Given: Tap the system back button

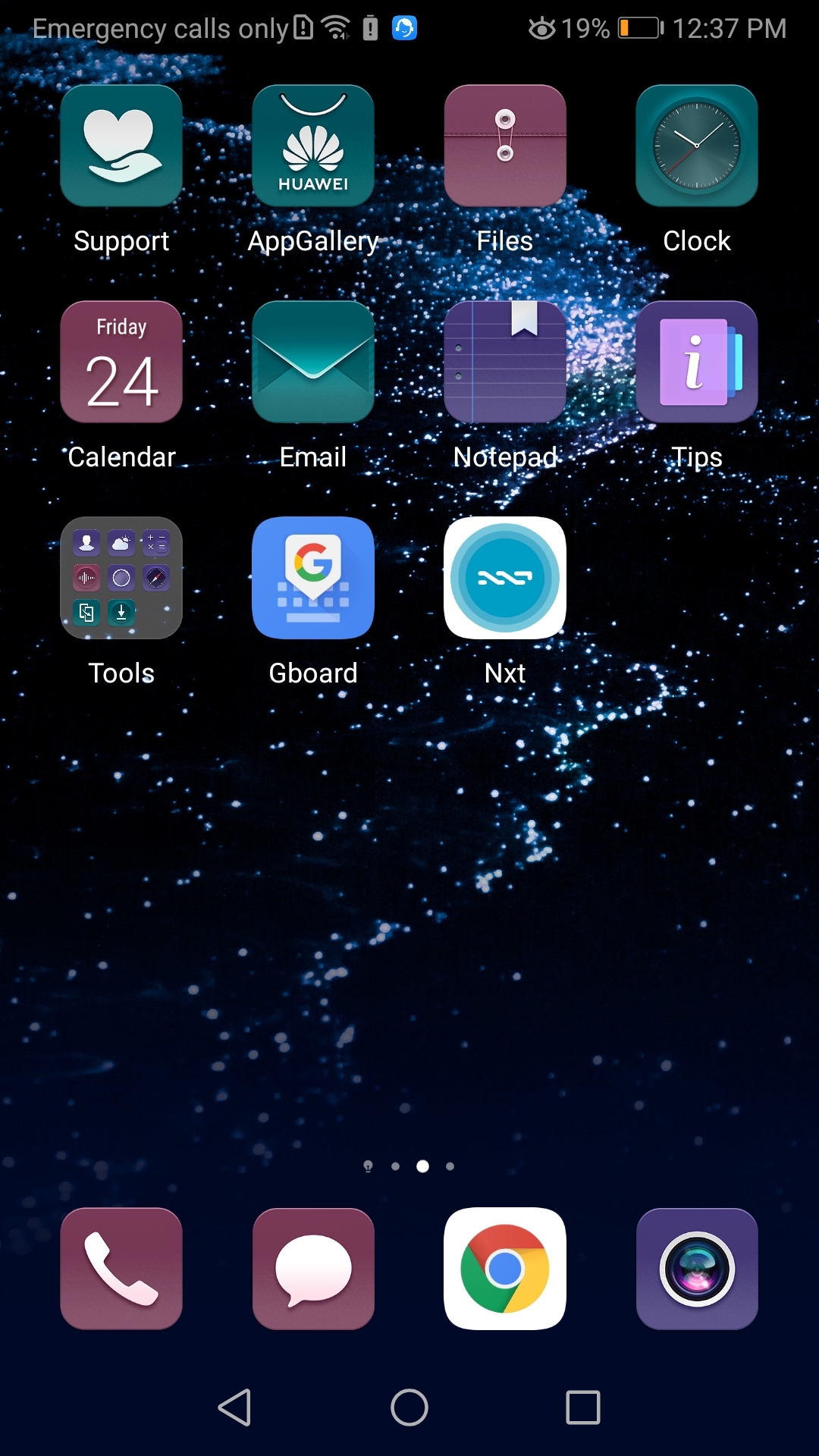Looking at the screenshot, I should (x=235, y=1407).
